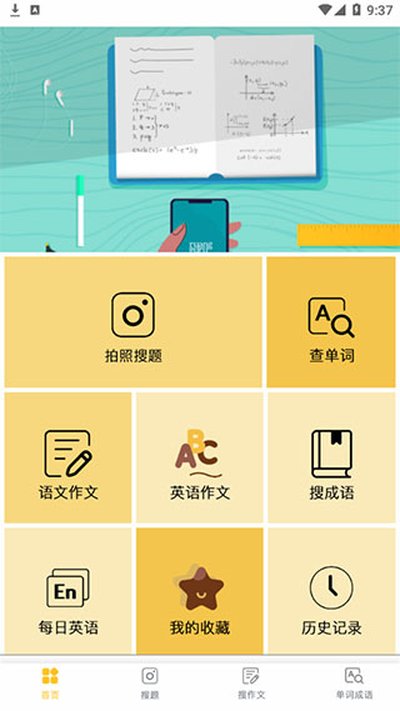The image size is (400, 711).
Task: Open the 每日英语 daily English tile
Action: click(x=68, y=591)
